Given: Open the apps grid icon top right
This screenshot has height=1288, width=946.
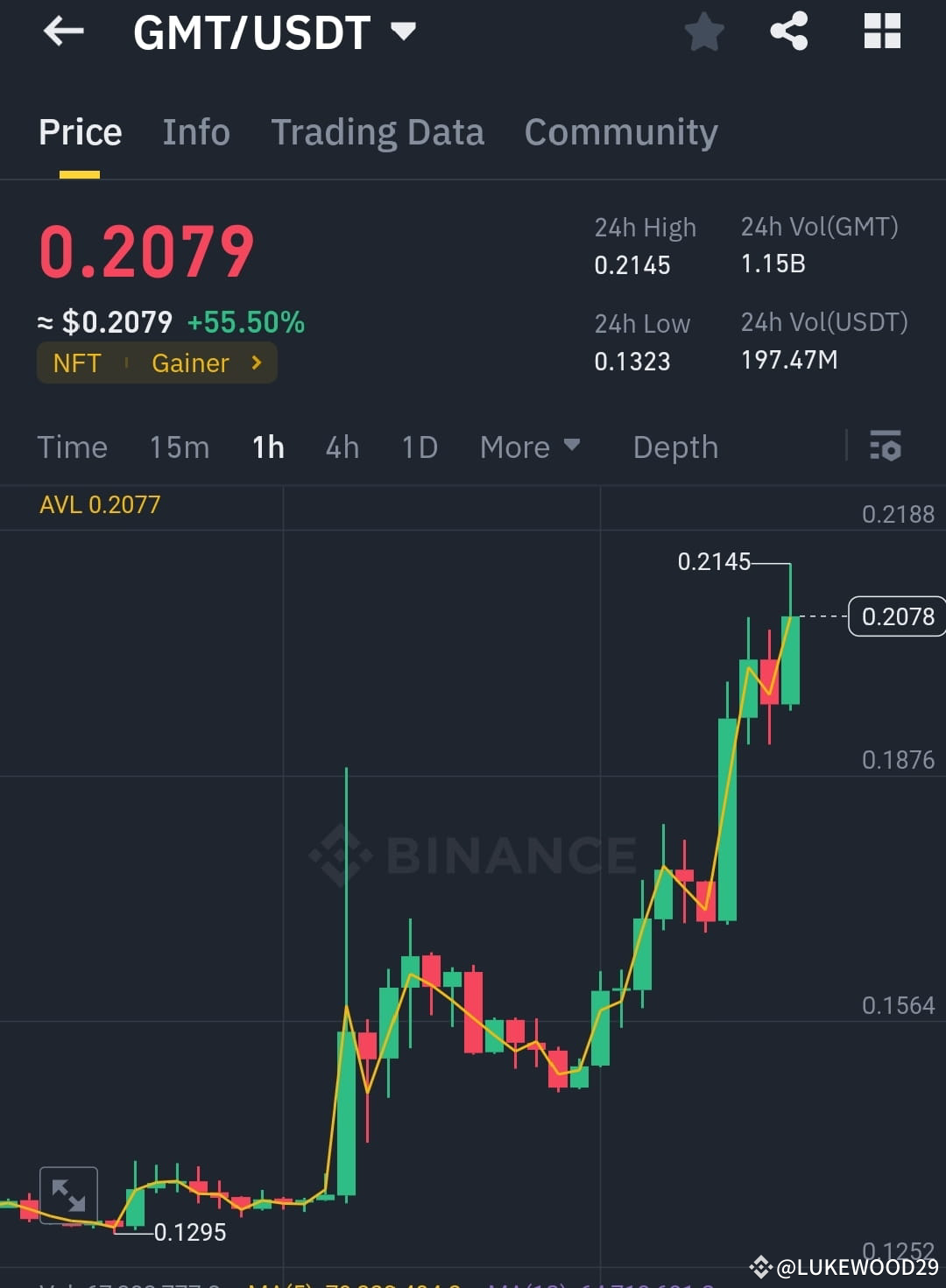Looking at the screenshot, I should click(881, 31).
